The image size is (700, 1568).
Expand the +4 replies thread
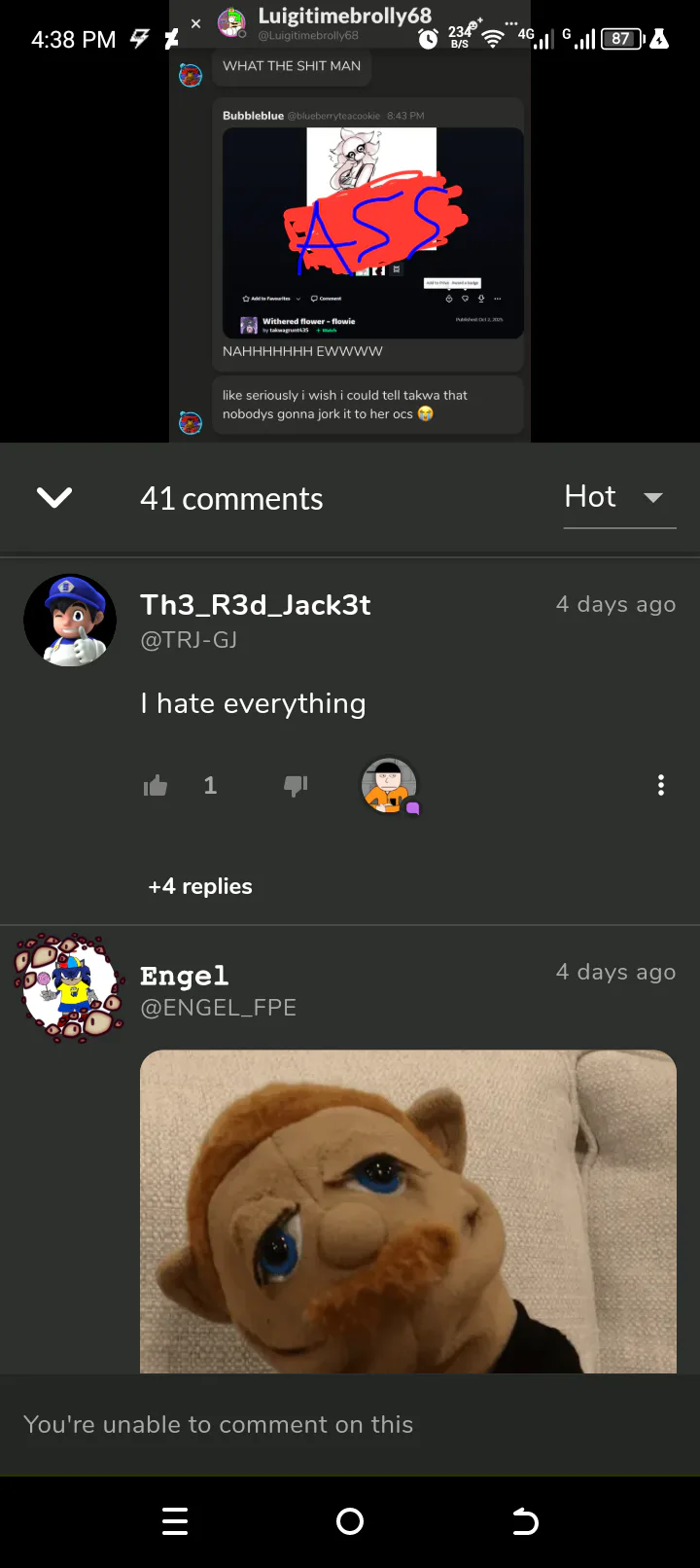point(200,886)
